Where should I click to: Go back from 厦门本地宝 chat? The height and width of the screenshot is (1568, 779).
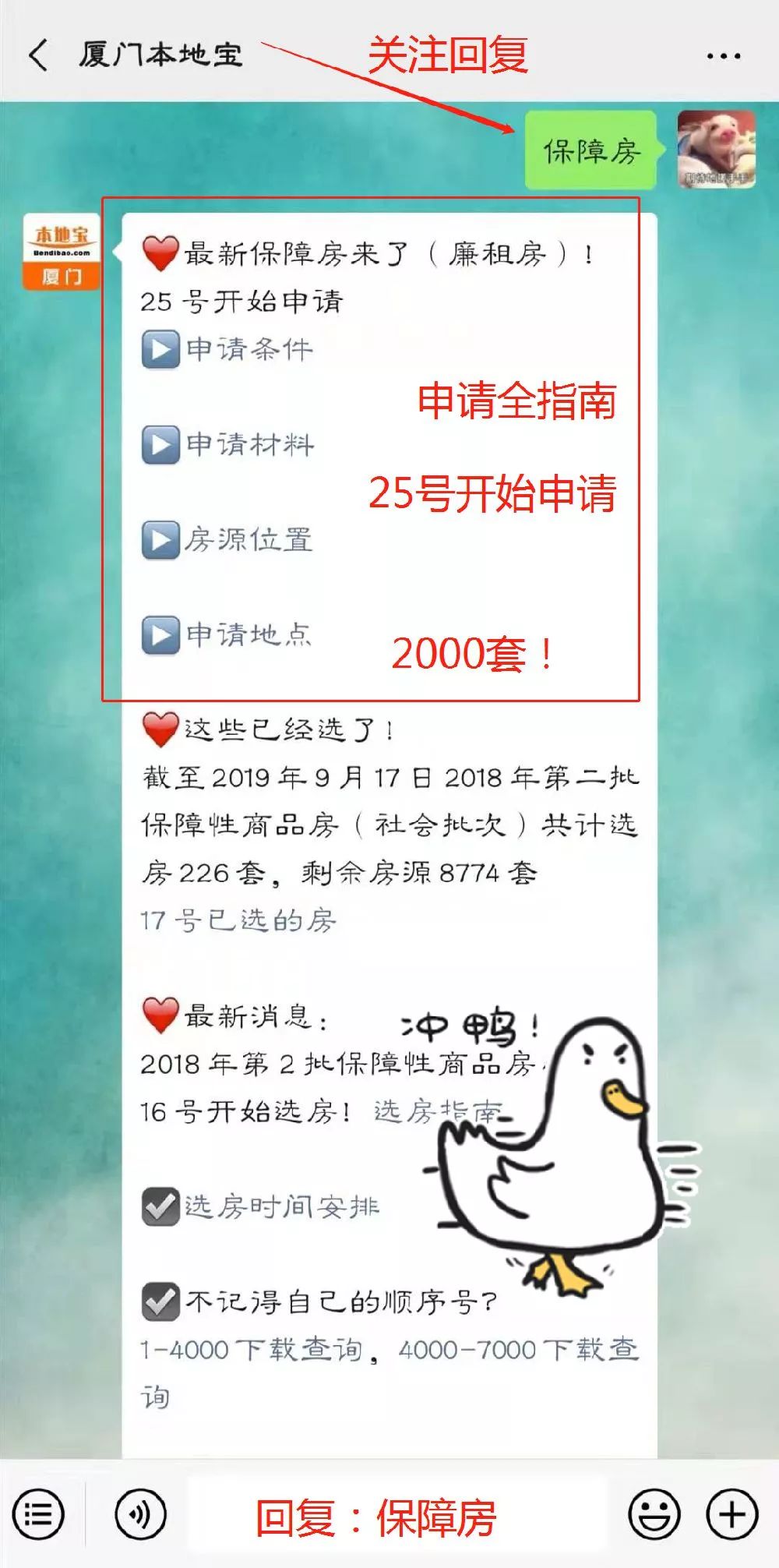click(x=39, y=56)
